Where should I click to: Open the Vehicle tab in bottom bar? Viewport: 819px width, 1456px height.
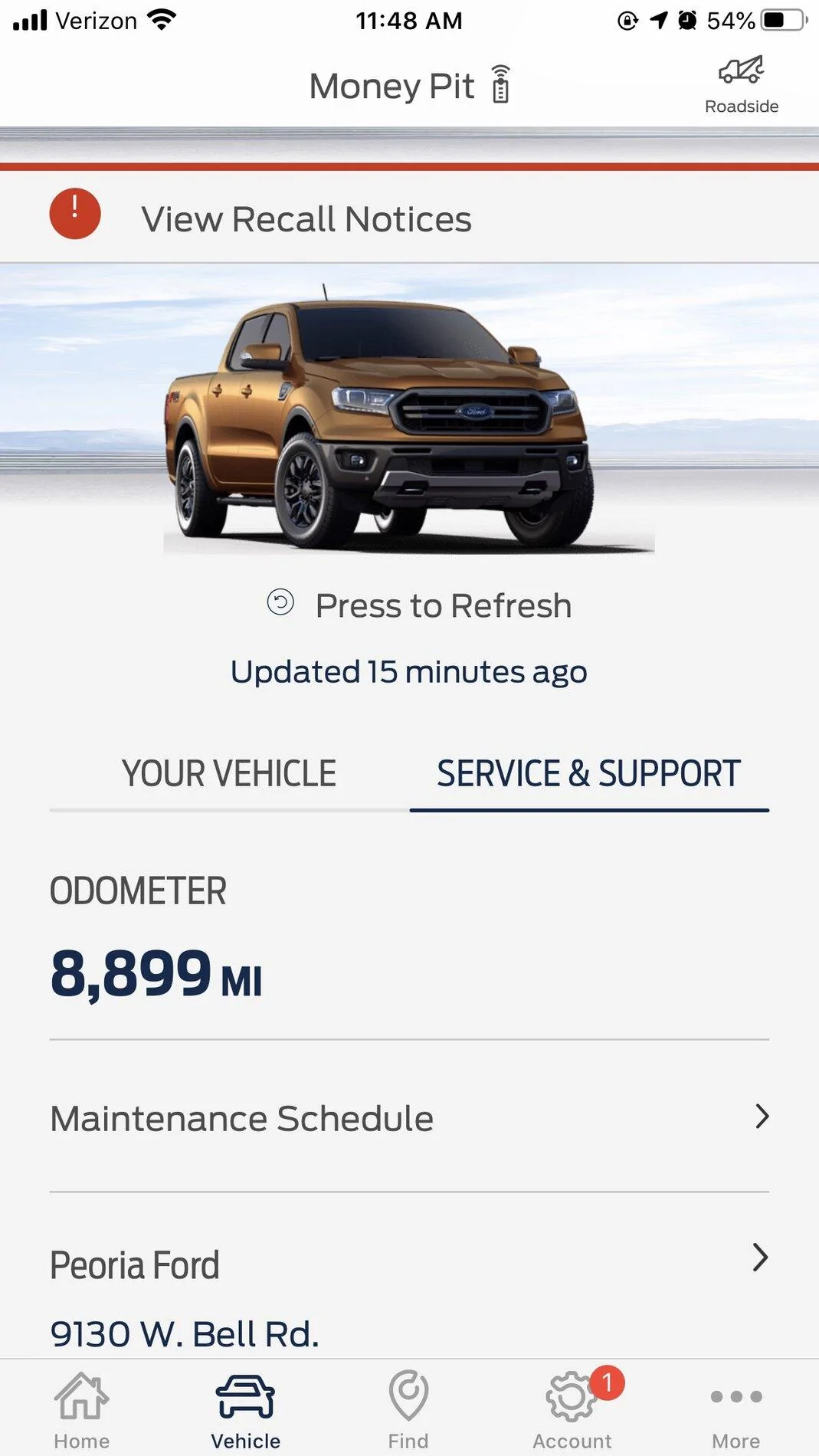pyautogui.click(x=246, y=1410)
